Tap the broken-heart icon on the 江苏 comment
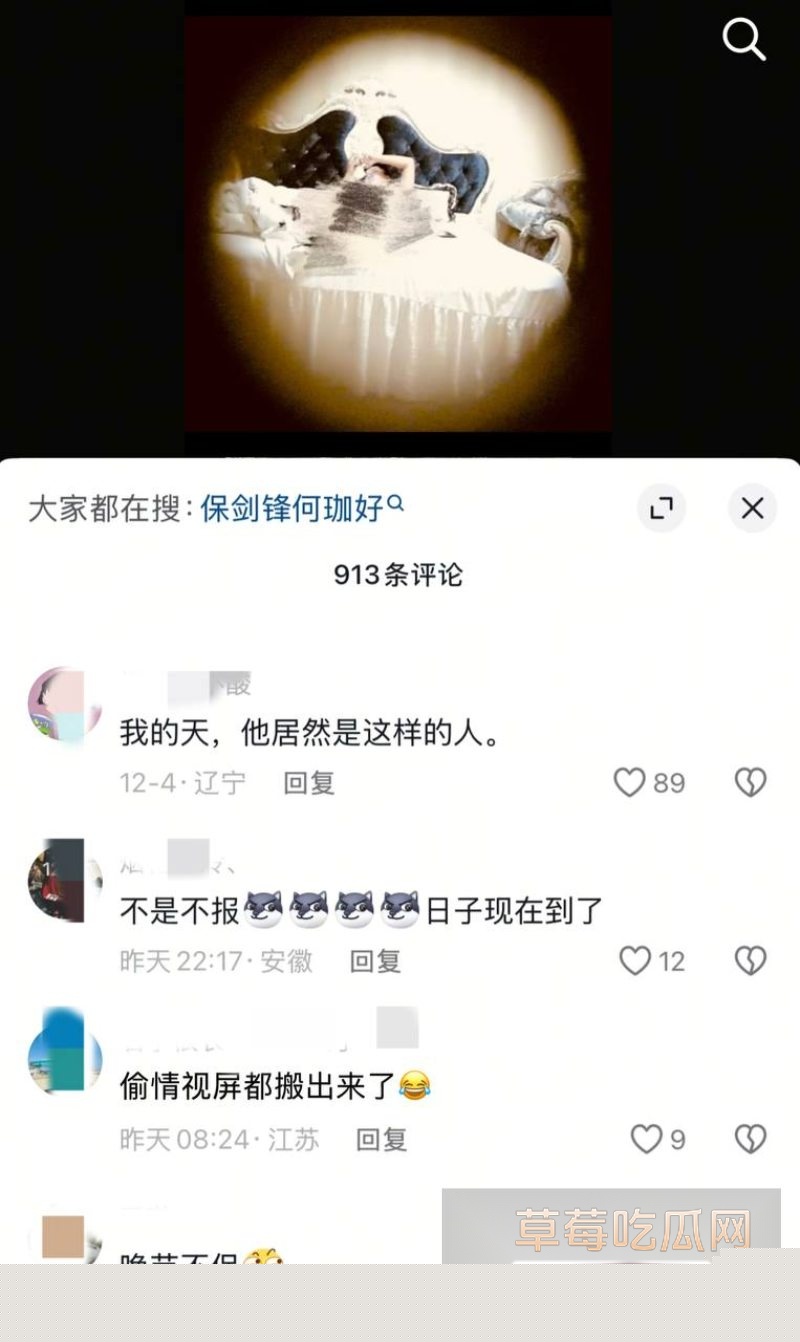Screen dimensions: 800x1342 click(x=751, y=1139)
